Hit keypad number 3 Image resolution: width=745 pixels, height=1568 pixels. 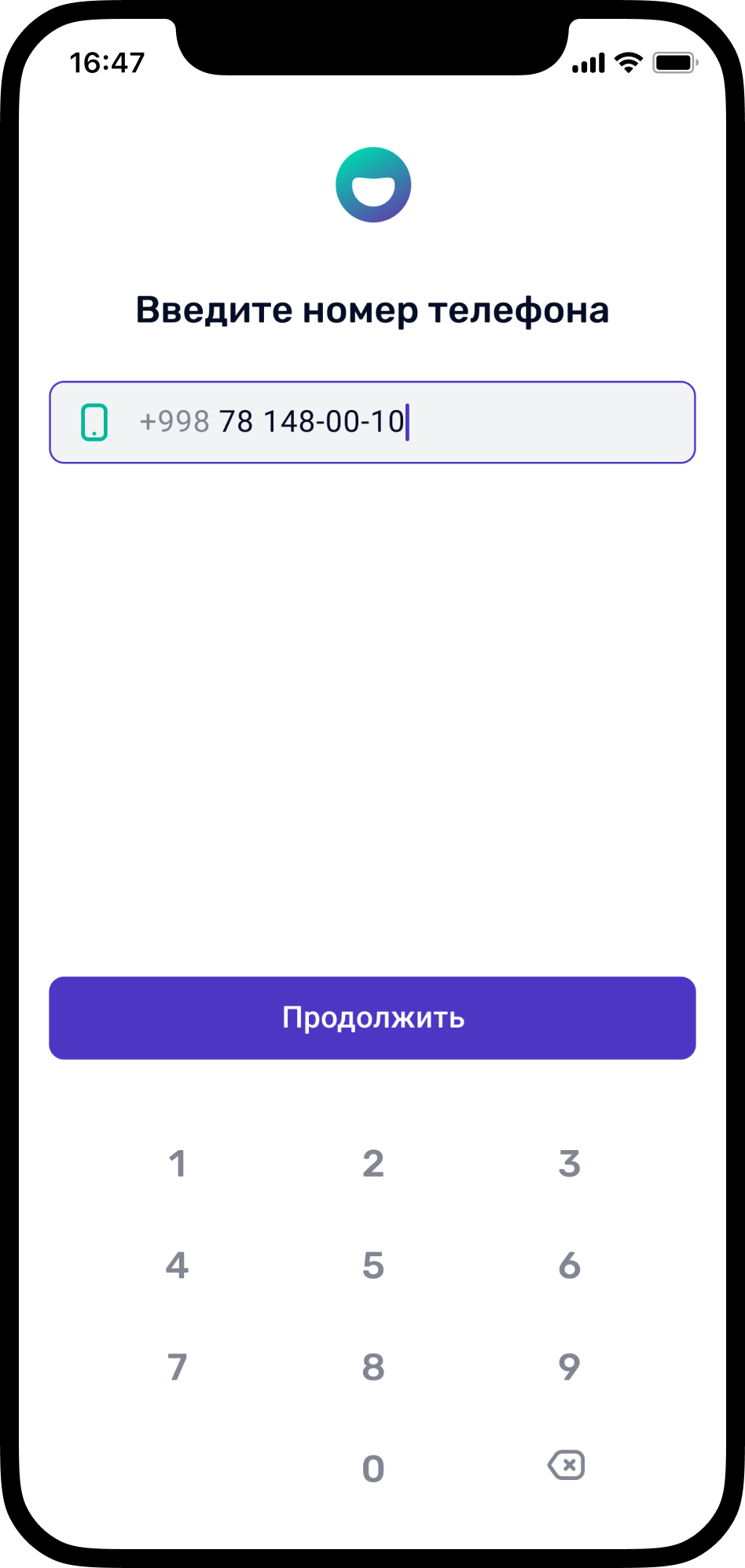tap(569, 1163)
